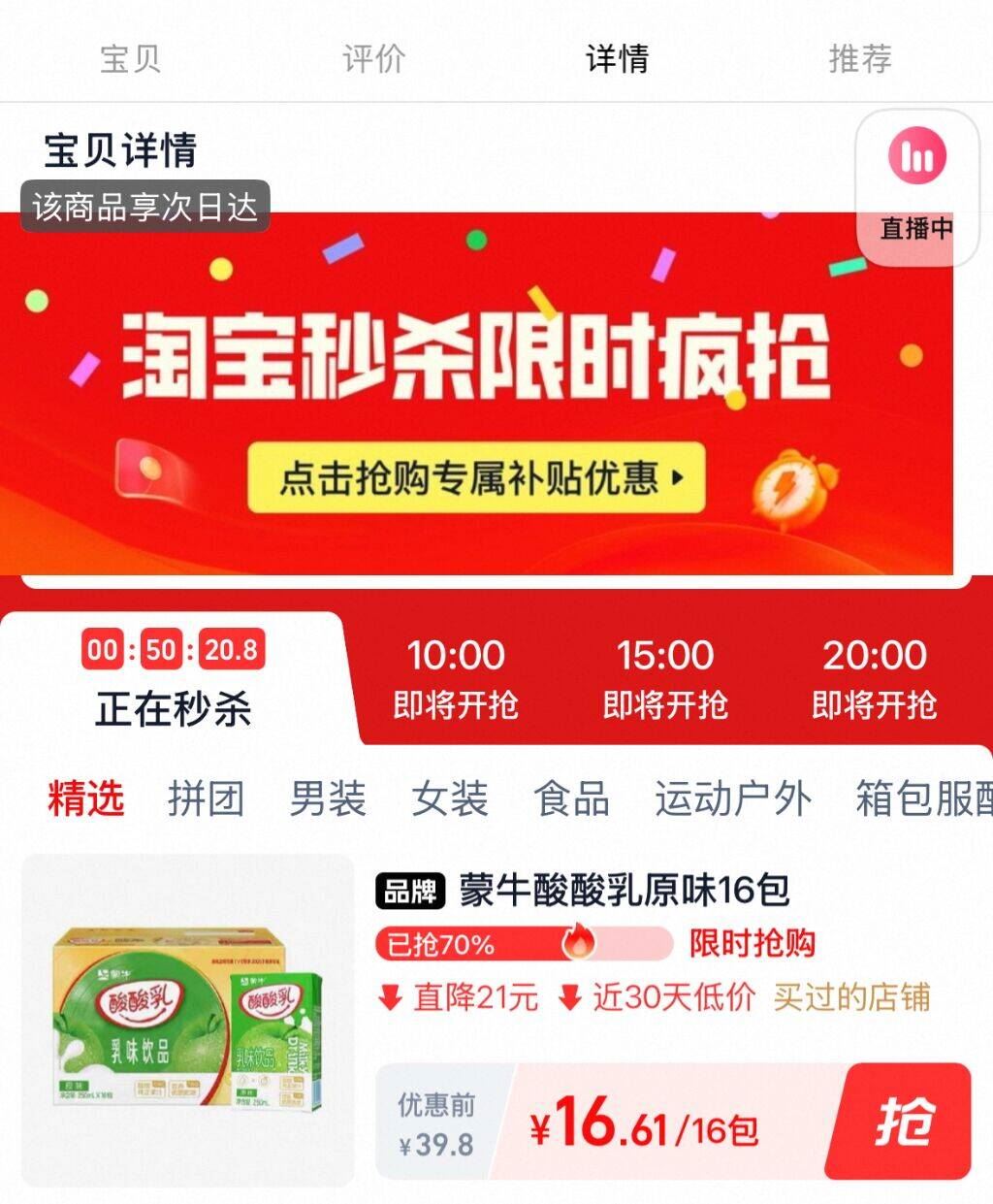Select the 拼团 category
The height and width of the screenshot is (1204, 993).
(205, 798)
